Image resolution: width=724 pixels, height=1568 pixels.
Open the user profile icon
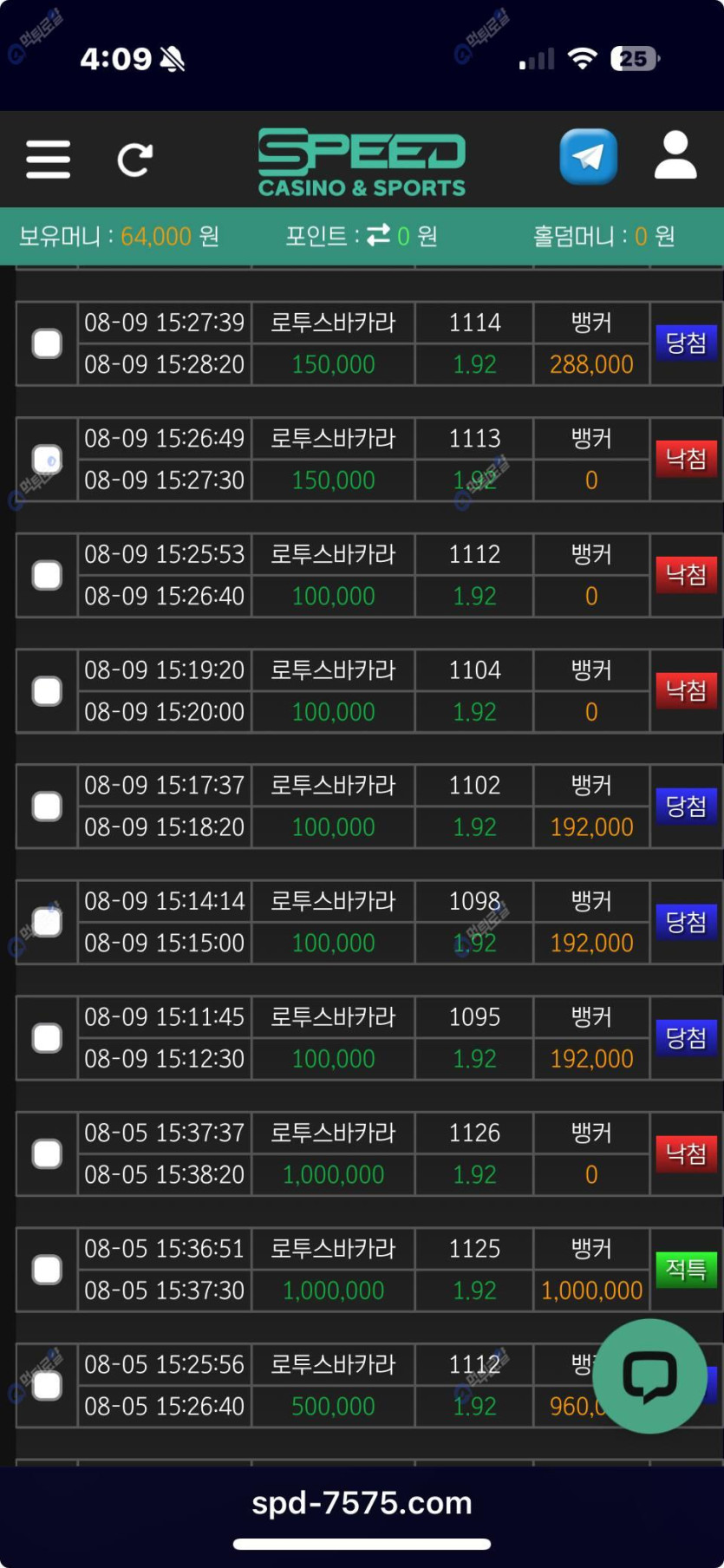pyautogui.click(x=675, y=156)
